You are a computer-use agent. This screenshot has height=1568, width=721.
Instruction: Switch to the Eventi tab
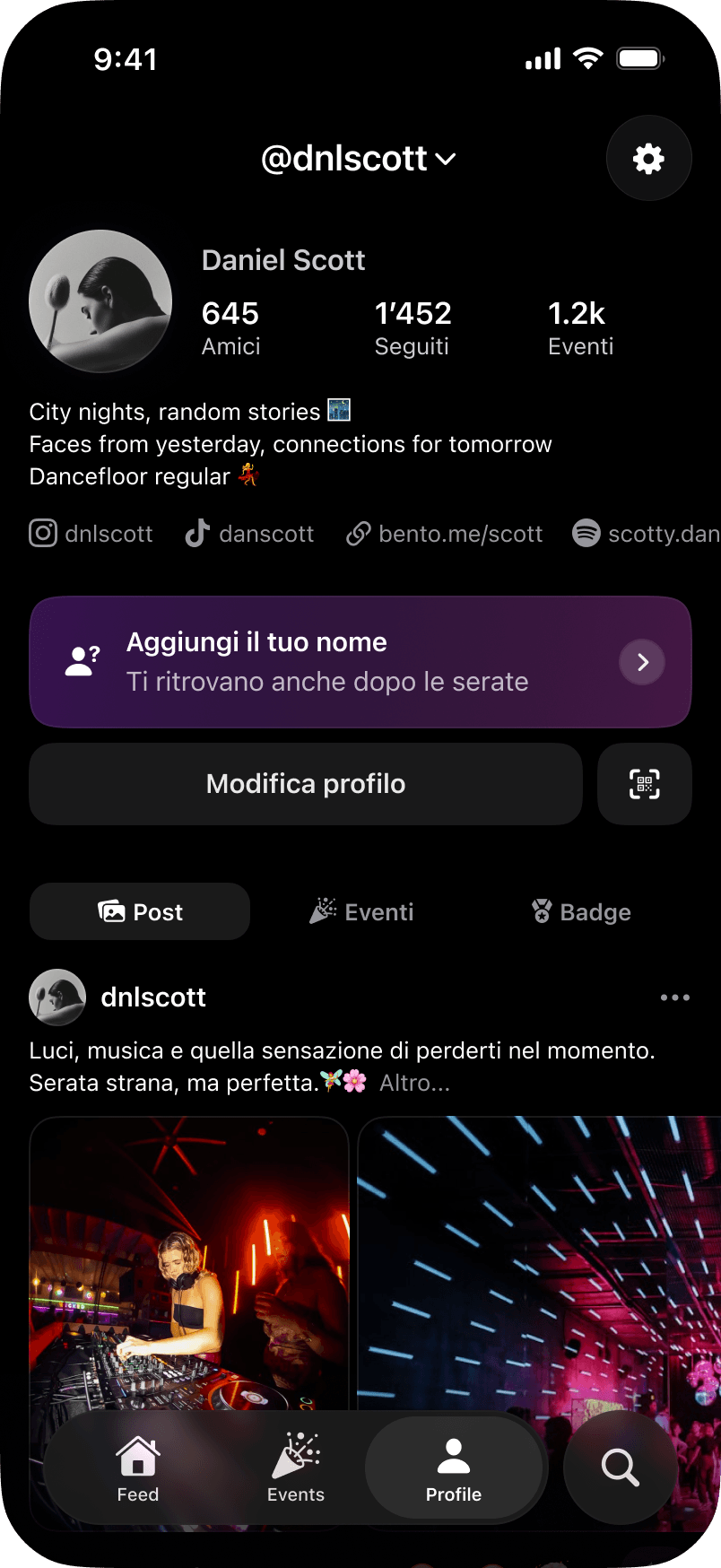[x=360, y=911]
